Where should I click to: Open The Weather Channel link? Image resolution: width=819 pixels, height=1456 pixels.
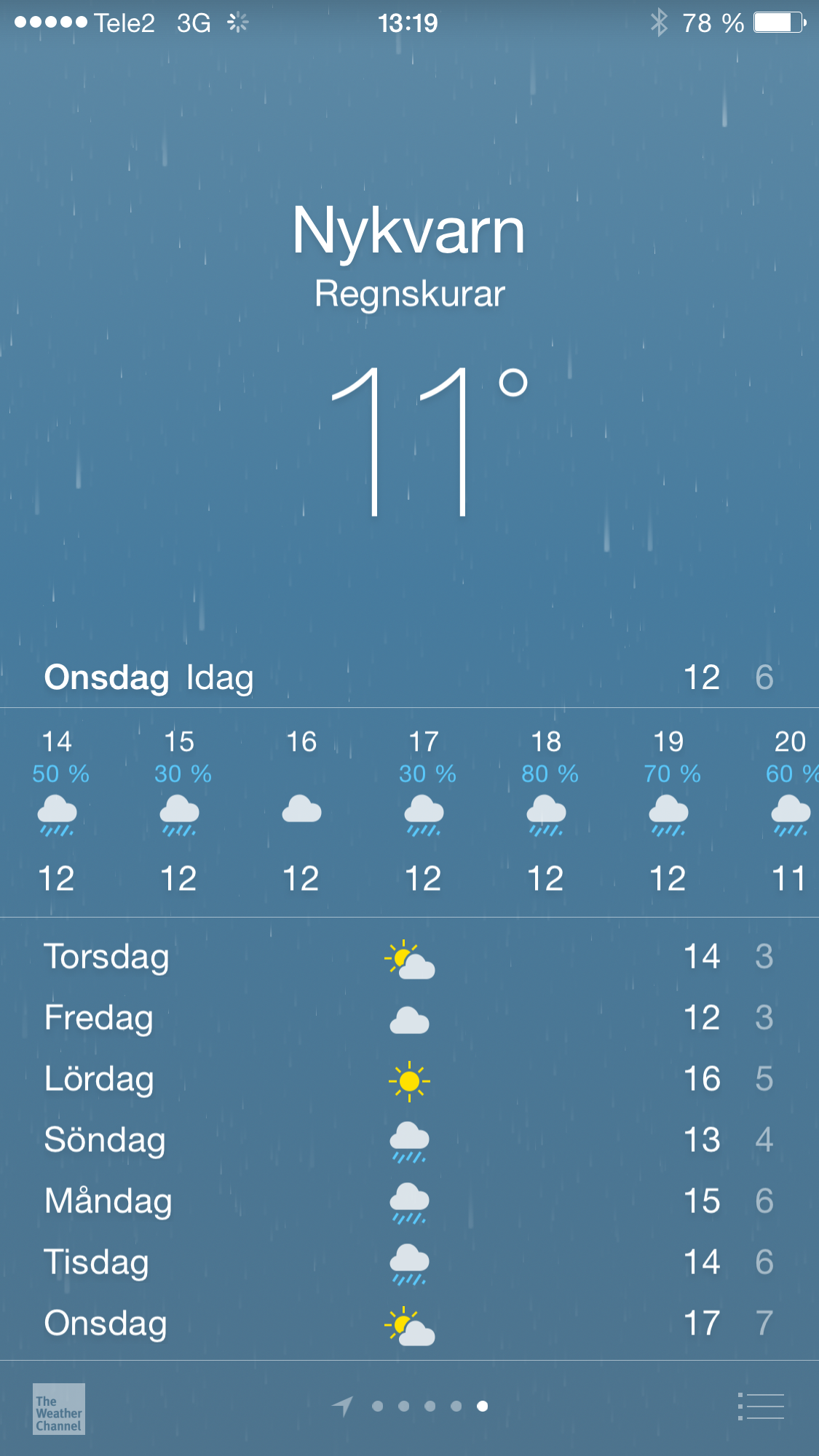(x=59, y=1409)
